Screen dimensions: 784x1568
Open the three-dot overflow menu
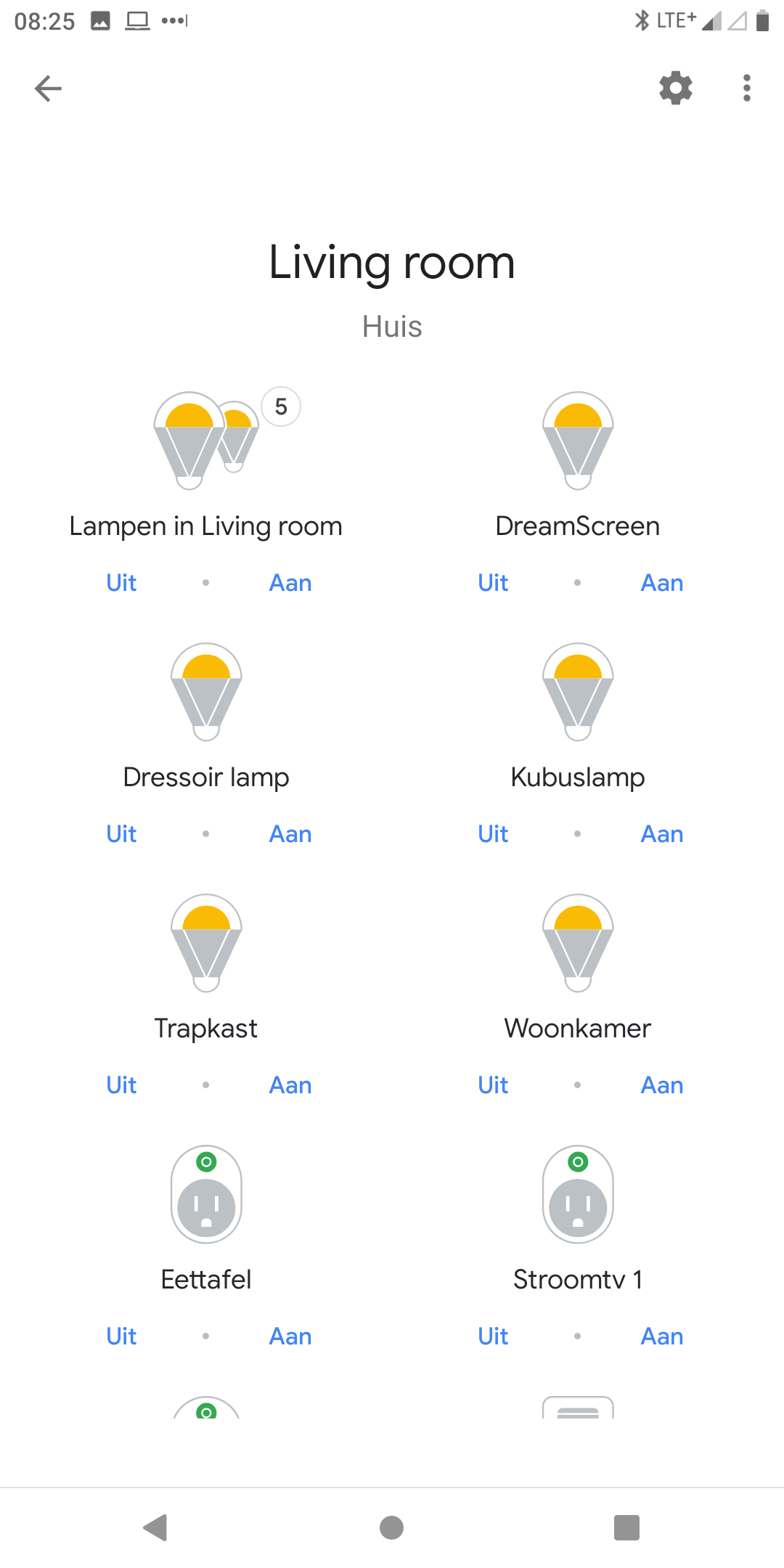click(x=746, y=89)
